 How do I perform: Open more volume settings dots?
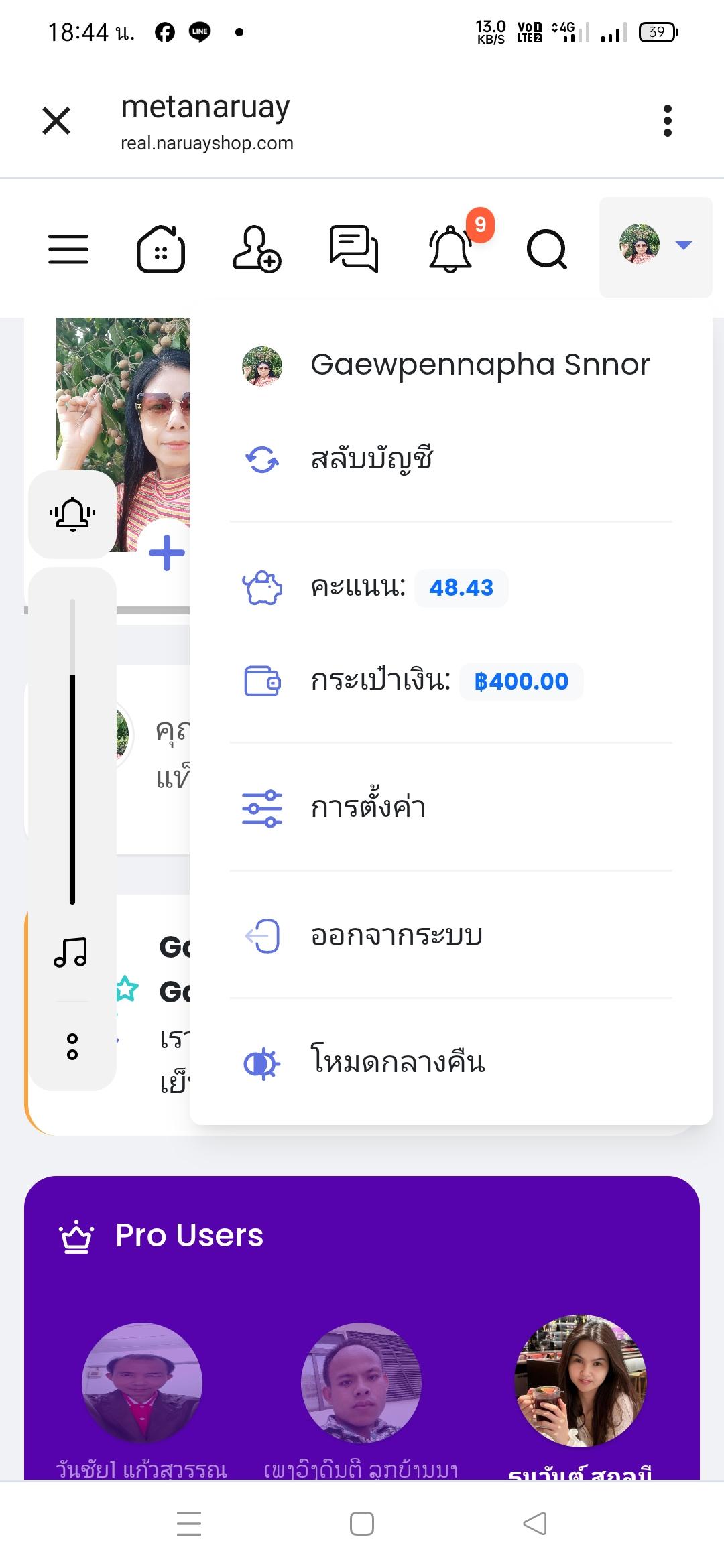[x=72, y=1046]
